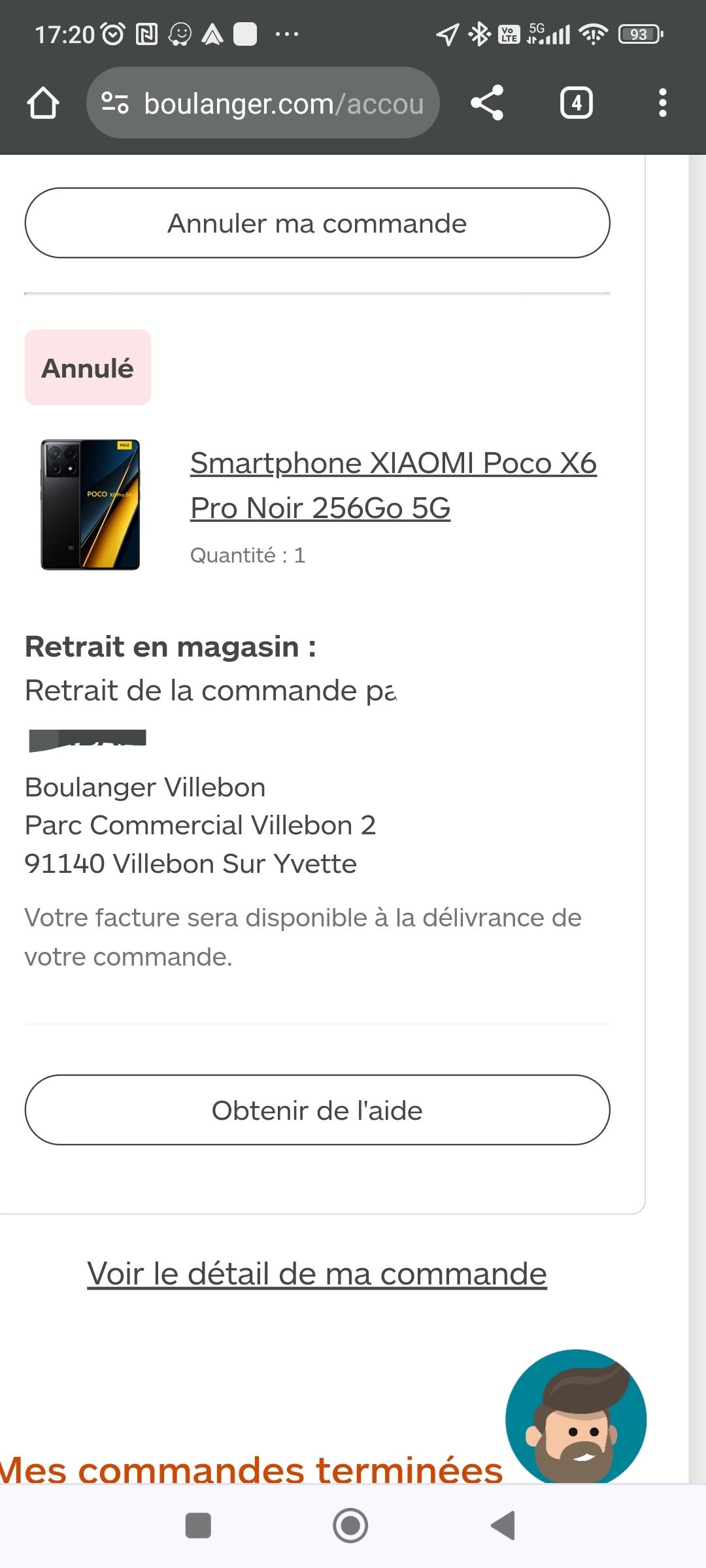
Task: Tap Obtenir de l'aide button
Action: 317,1110
